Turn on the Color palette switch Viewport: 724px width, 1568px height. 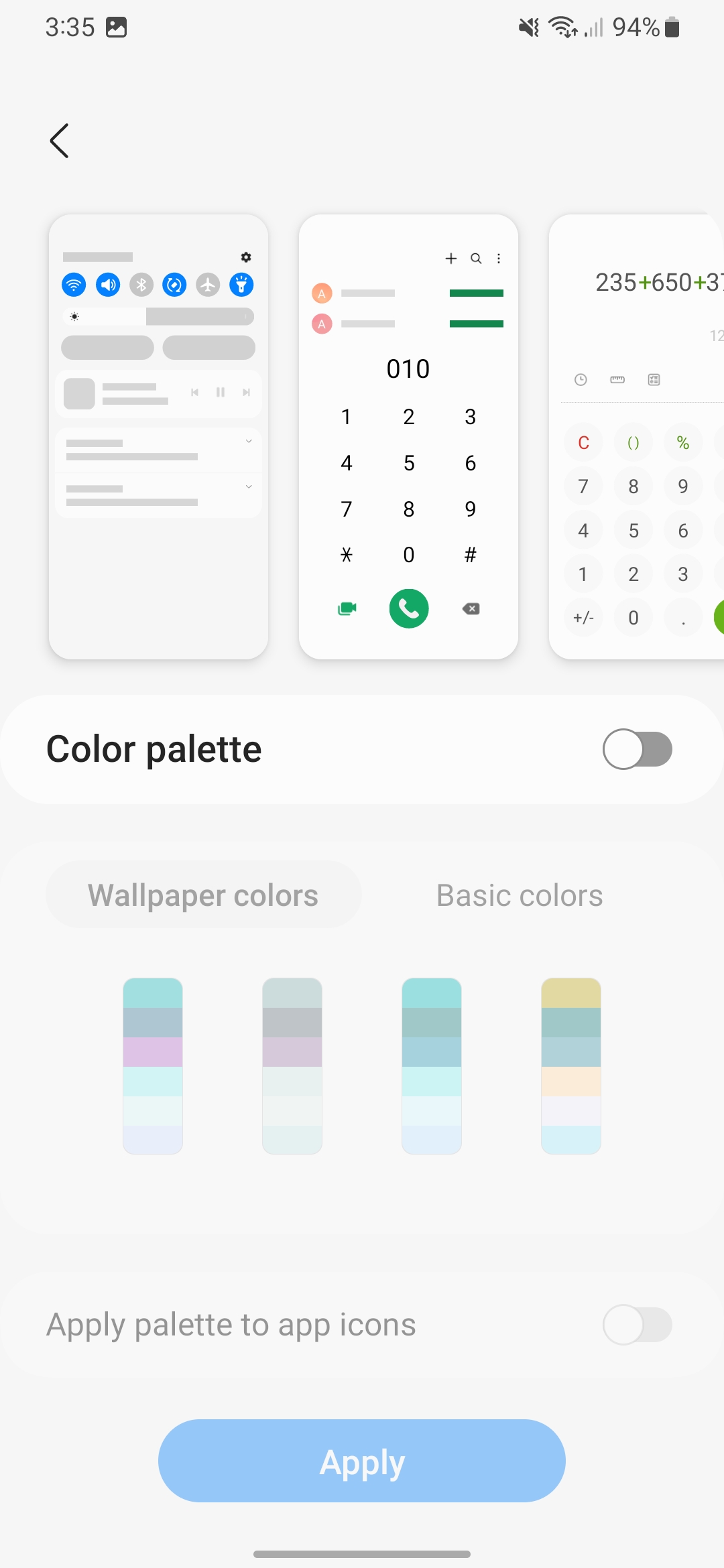pyautogui.click(x=637, y=749)
